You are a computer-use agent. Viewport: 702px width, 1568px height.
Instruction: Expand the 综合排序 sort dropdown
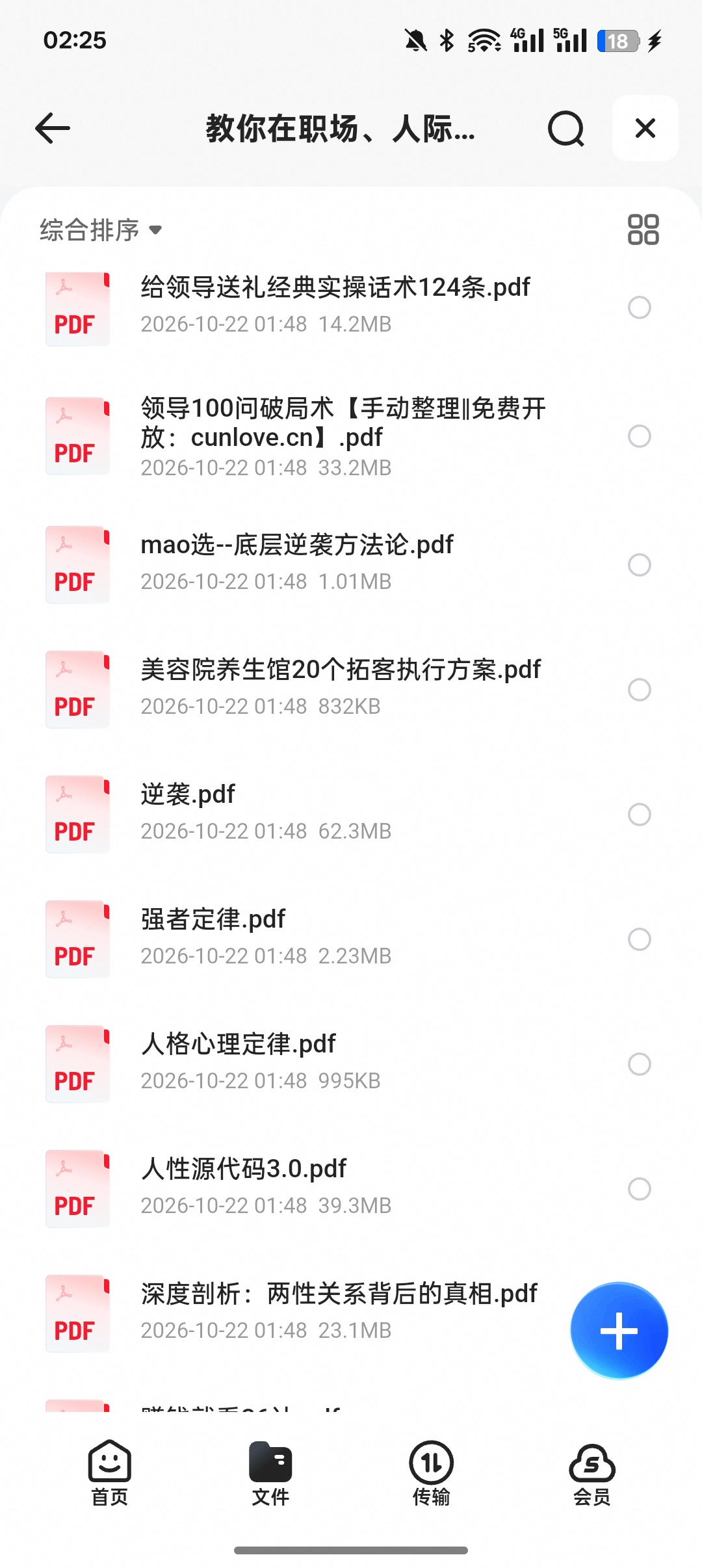pos(101,230)
